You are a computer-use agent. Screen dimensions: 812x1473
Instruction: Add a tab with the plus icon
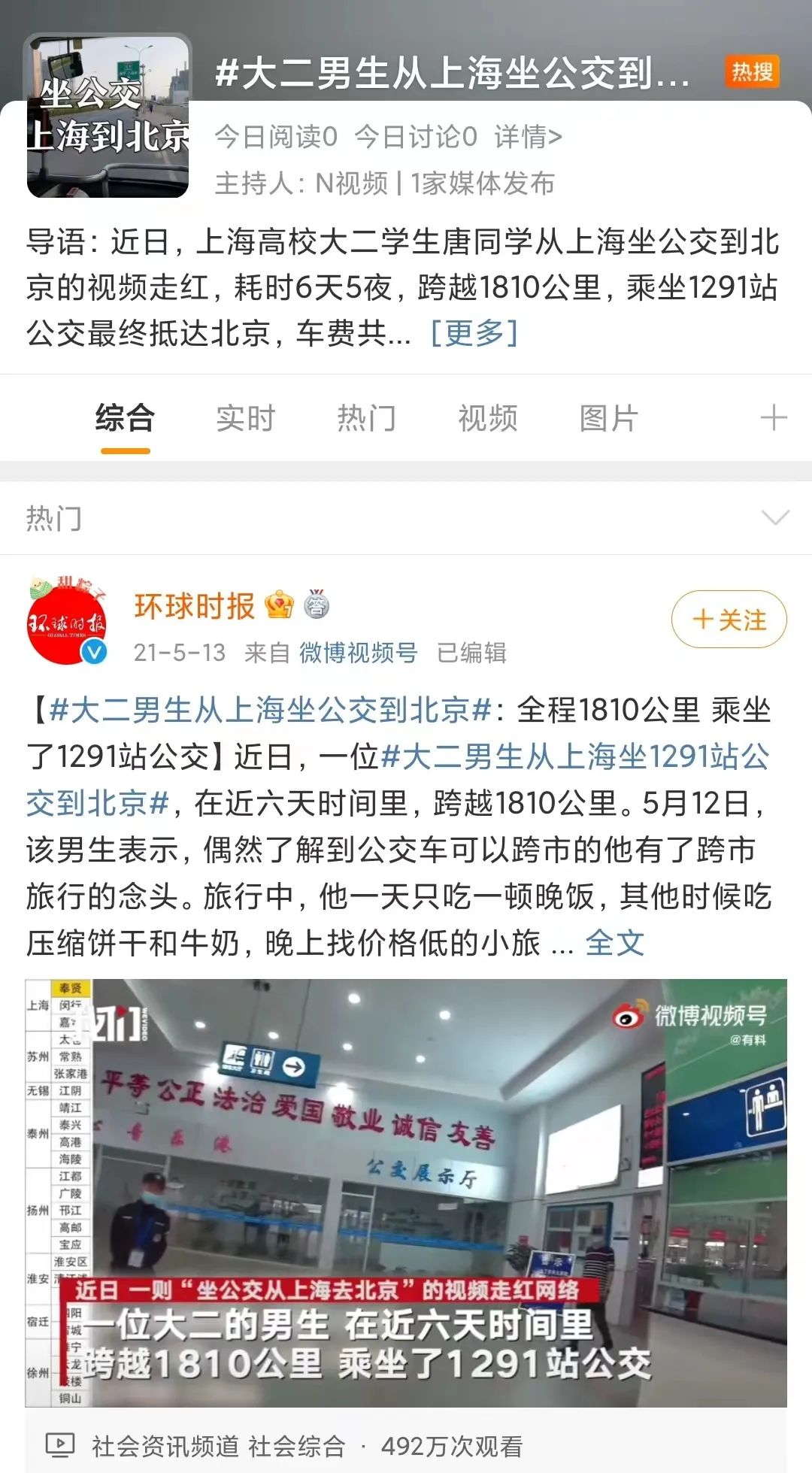(x=773, y=418)
